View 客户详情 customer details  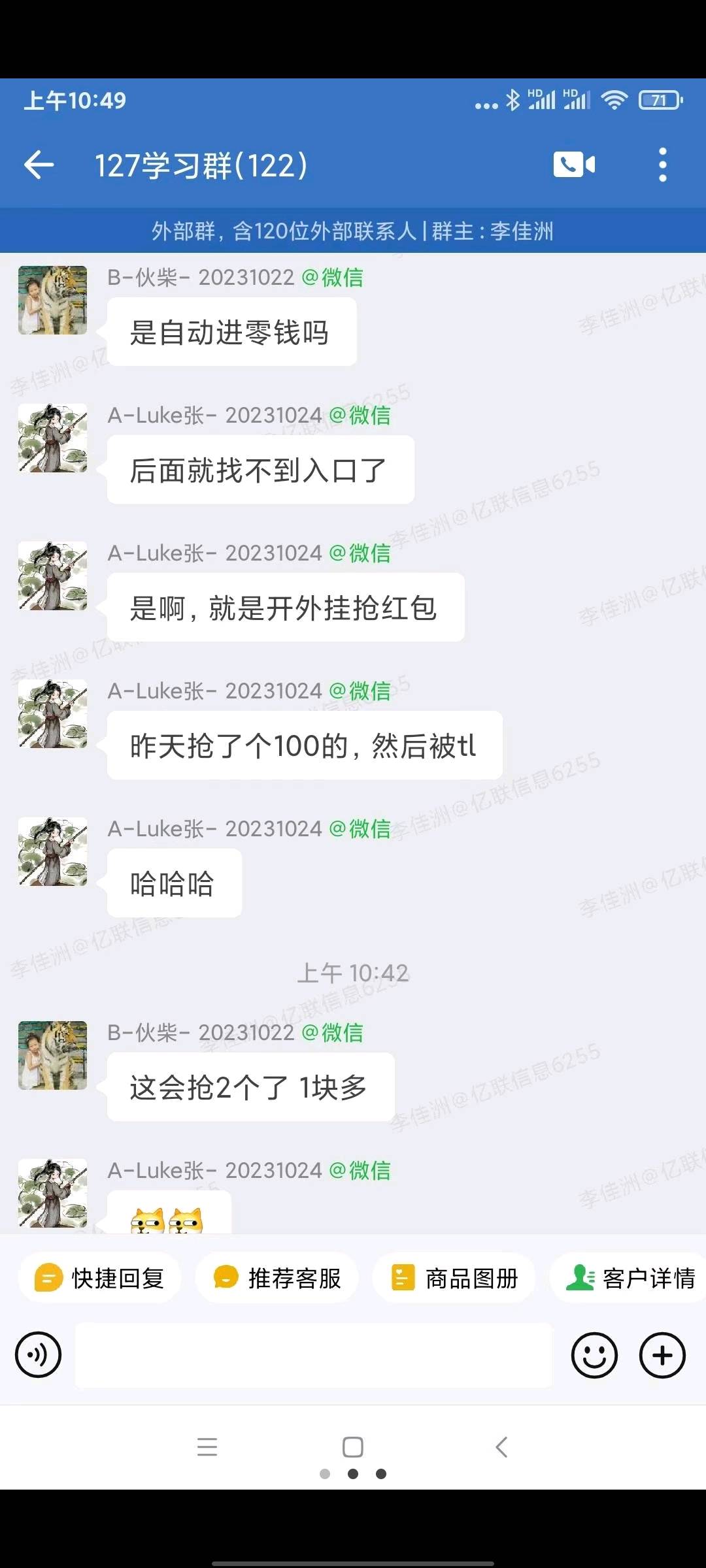pos(630,1278)
